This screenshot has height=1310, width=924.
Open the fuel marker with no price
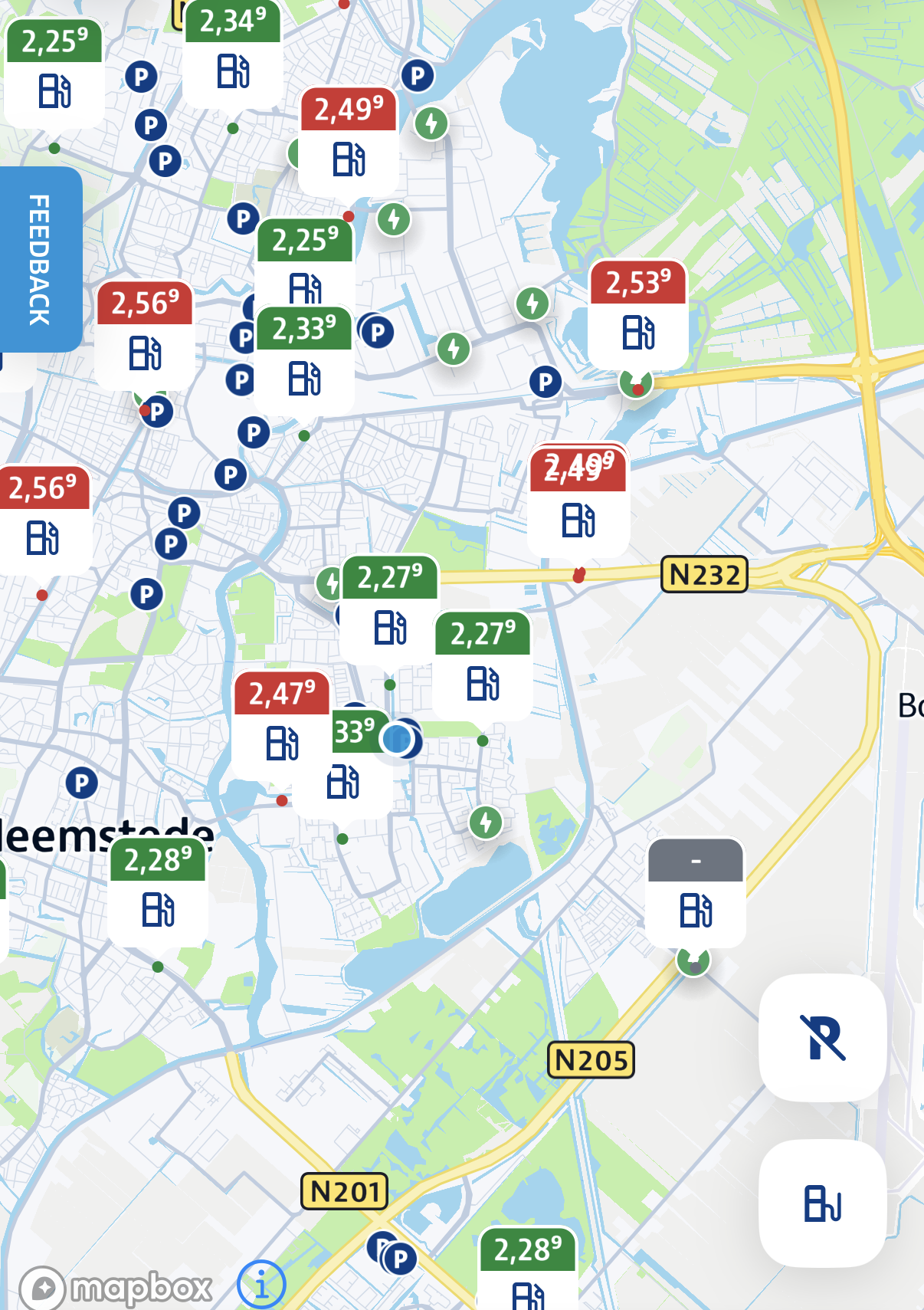696,891
